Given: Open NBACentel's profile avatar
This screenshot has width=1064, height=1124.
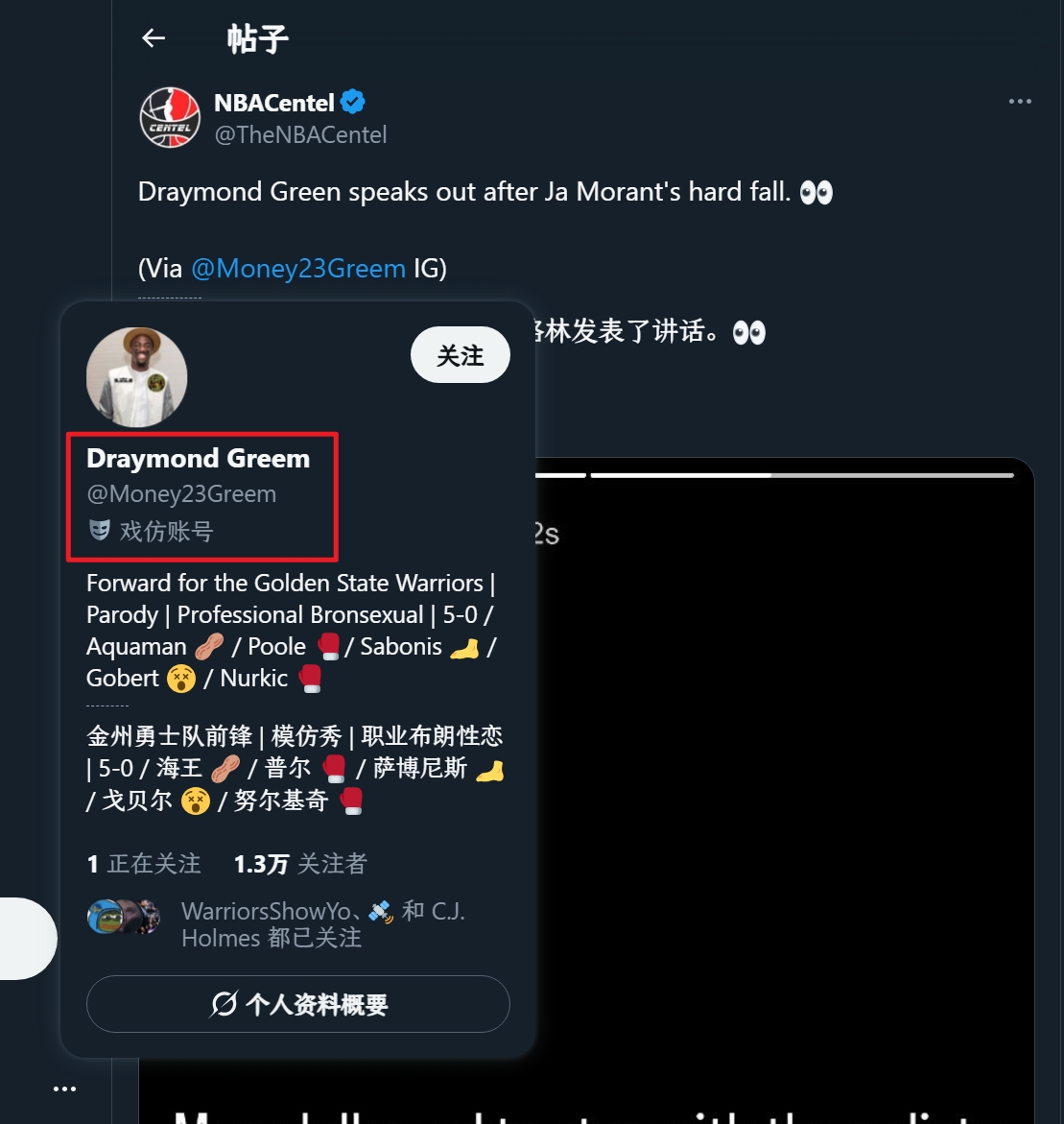Looking at the screenshot, I should coord(170,117).
